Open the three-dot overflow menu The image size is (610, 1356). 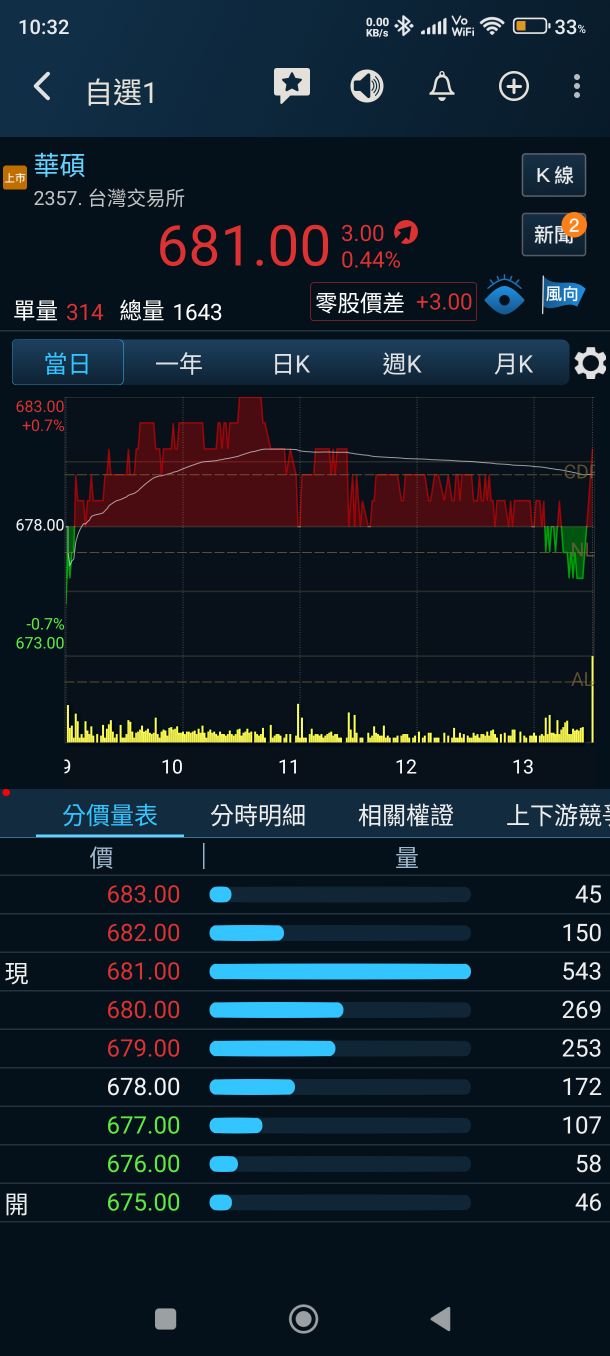tap(577, 87)
